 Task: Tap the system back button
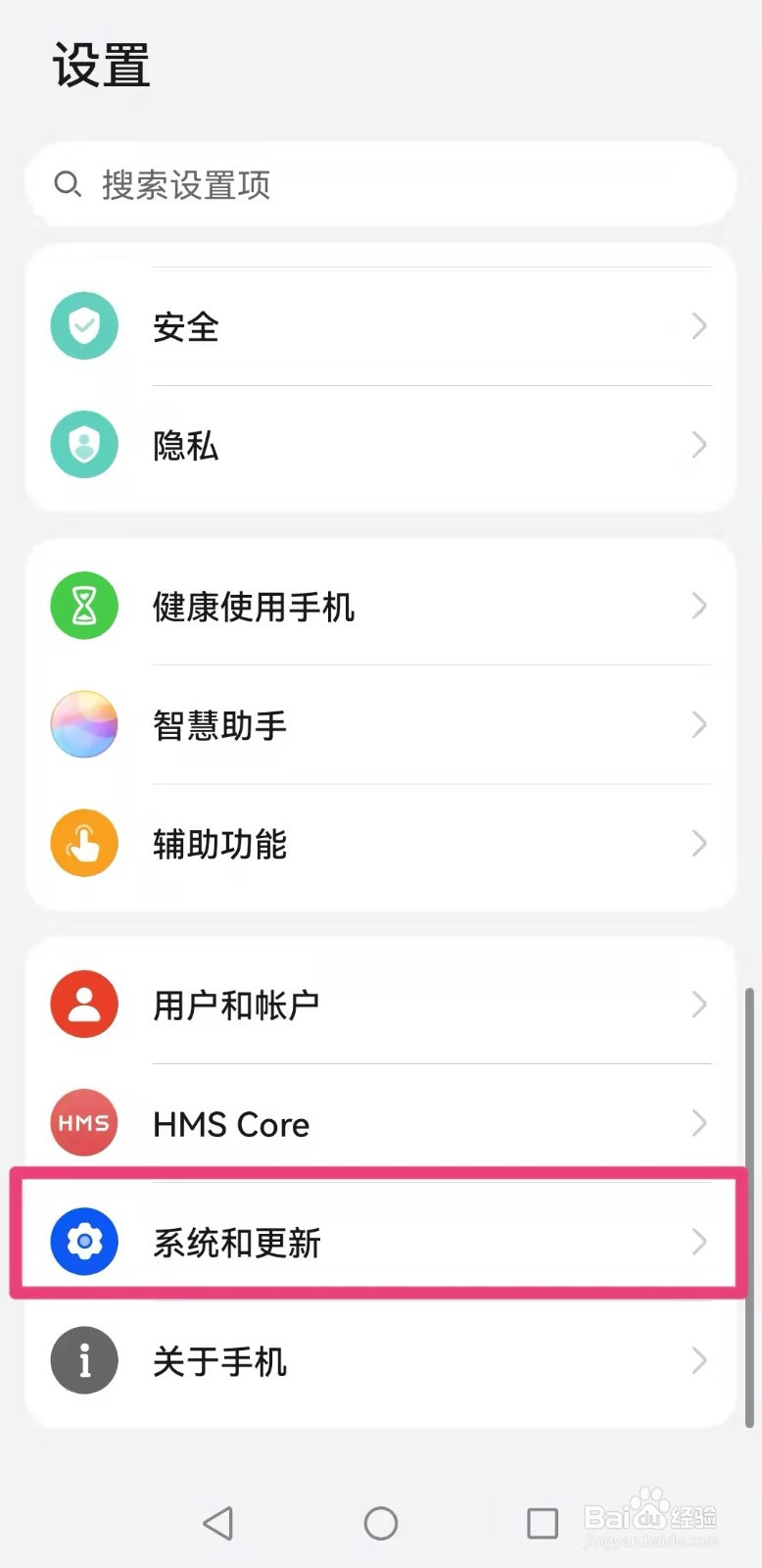click(x=217, y=1523)
